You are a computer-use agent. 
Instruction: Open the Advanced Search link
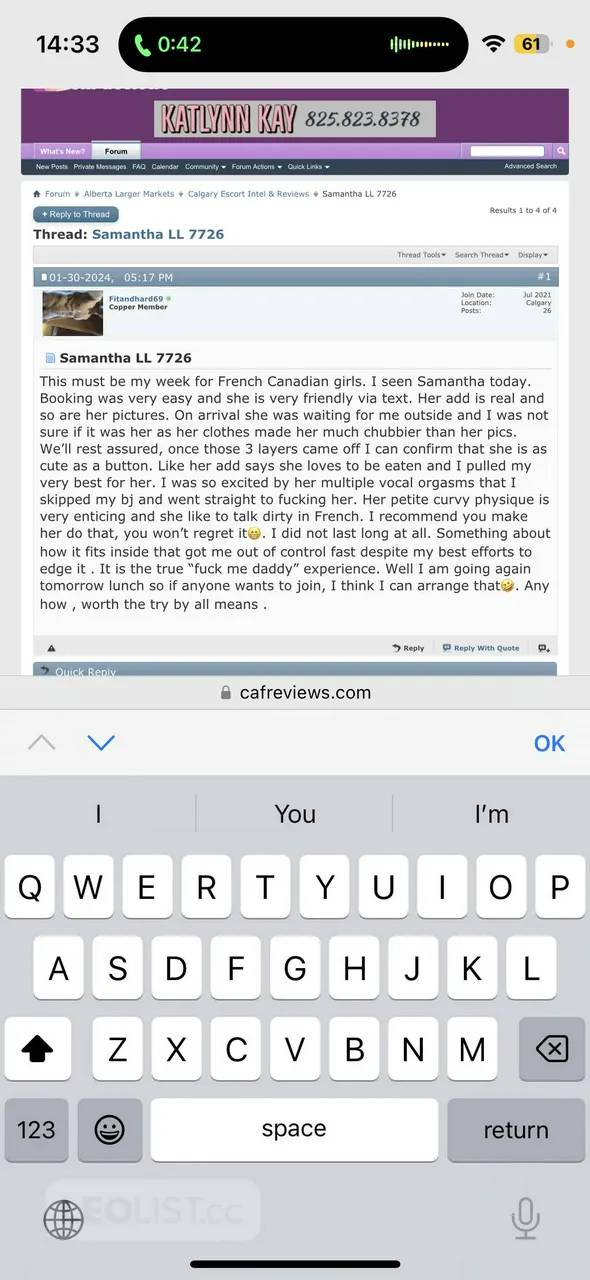[530, 166]
